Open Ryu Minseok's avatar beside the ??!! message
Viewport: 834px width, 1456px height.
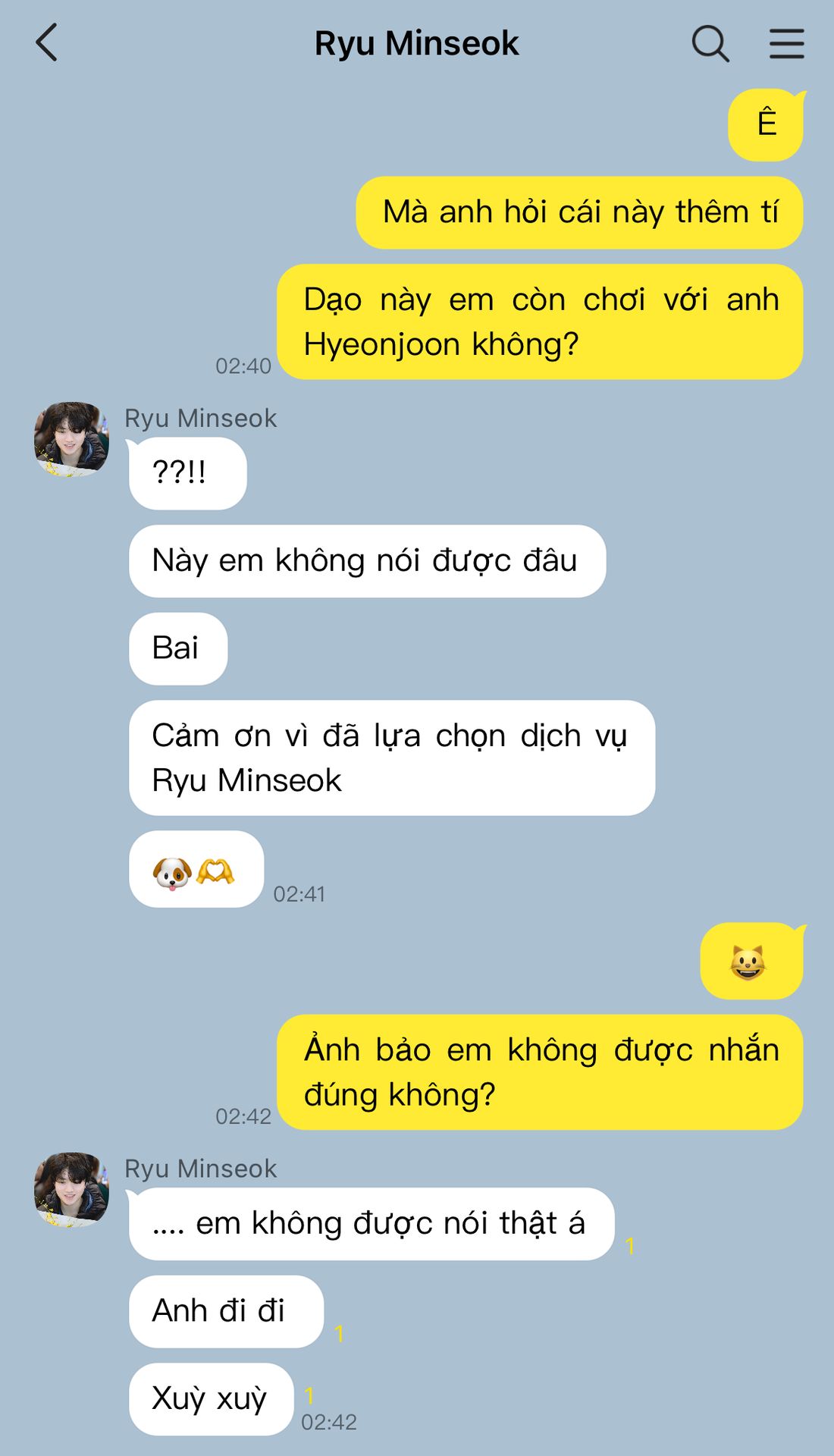pos(71,440)
